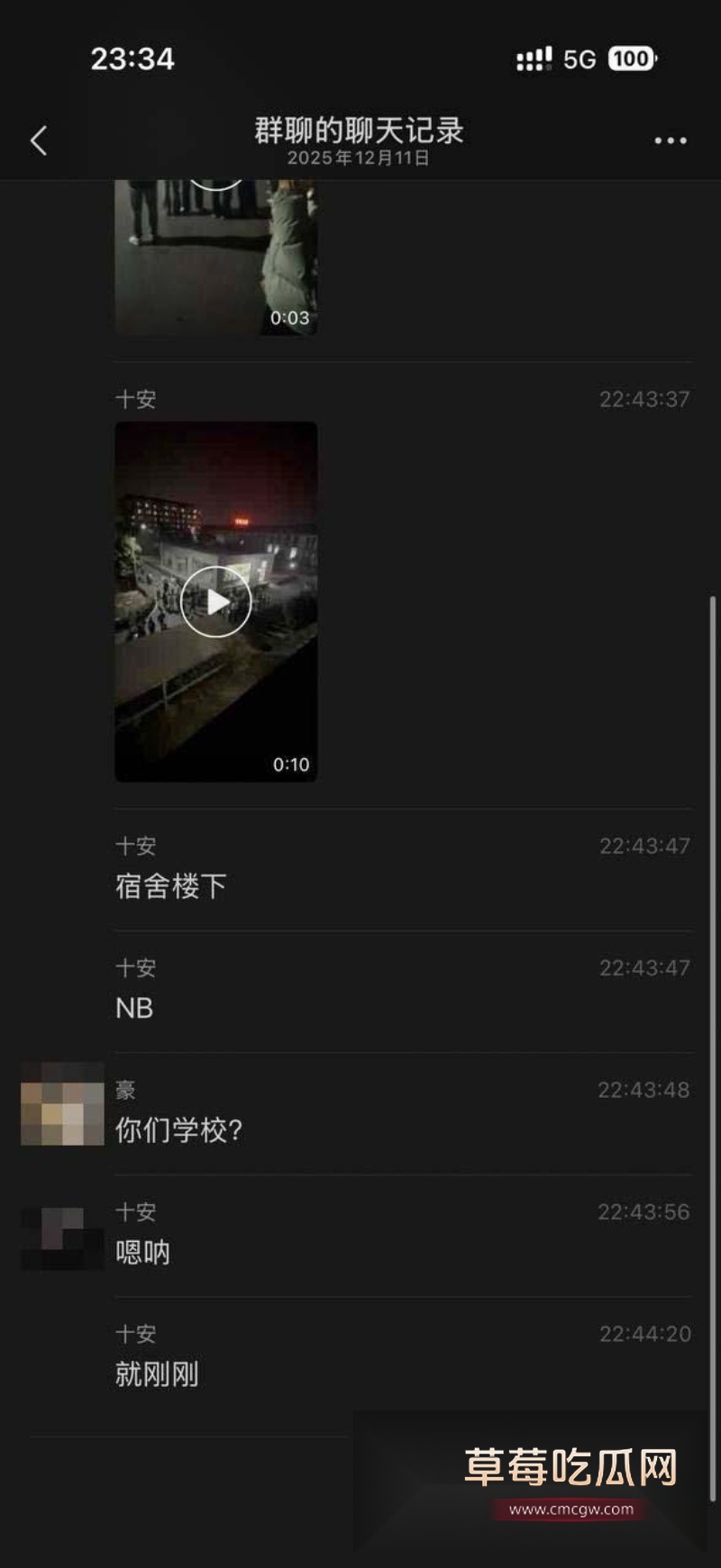Tap the play button on the 0:10 video

tap(214, 603)
